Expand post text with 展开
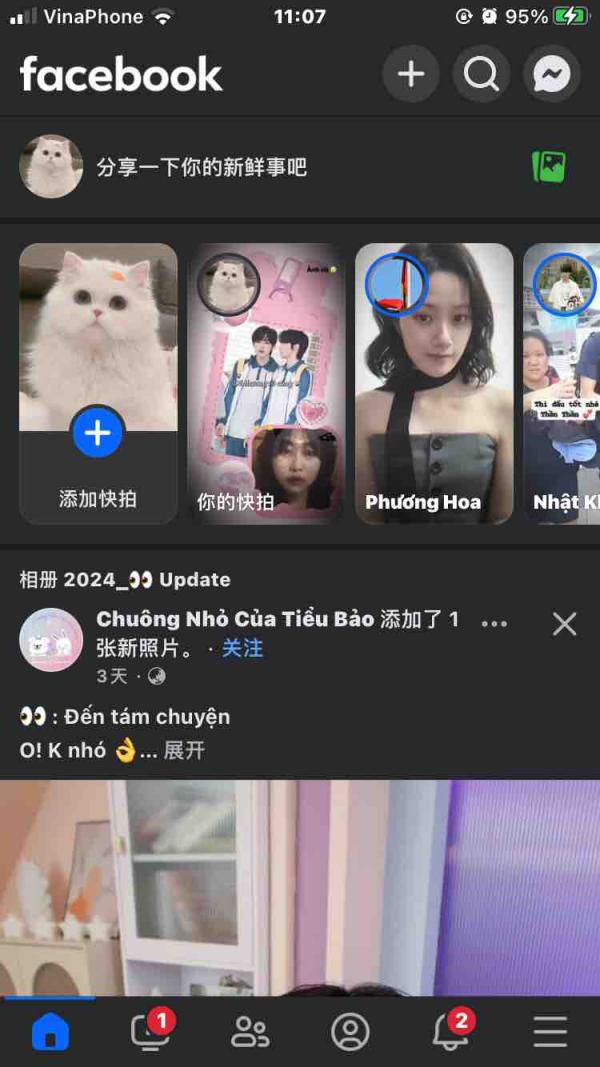The height and width of the screenshot is (1067, 600). click(x=184, y=750)
